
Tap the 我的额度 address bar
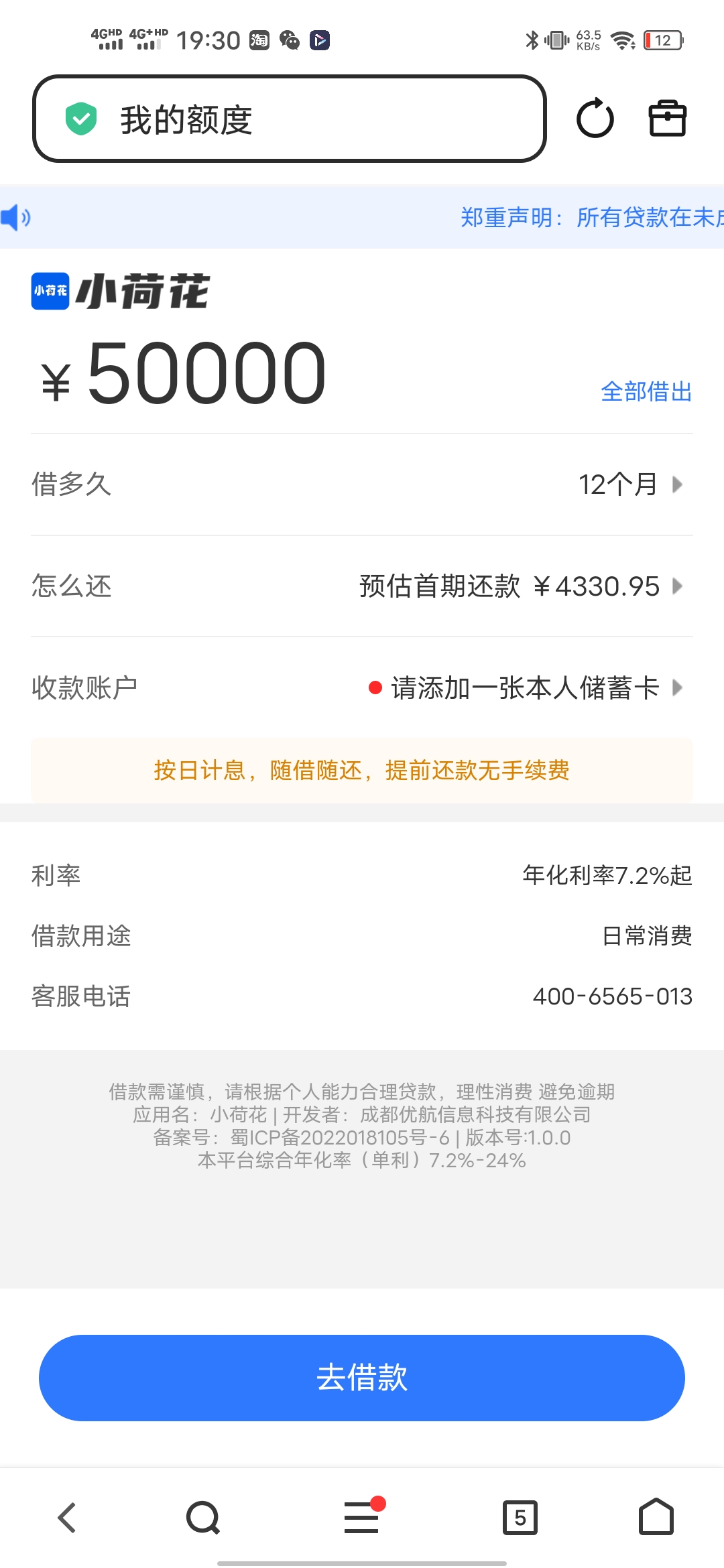[x=288, y=119]
